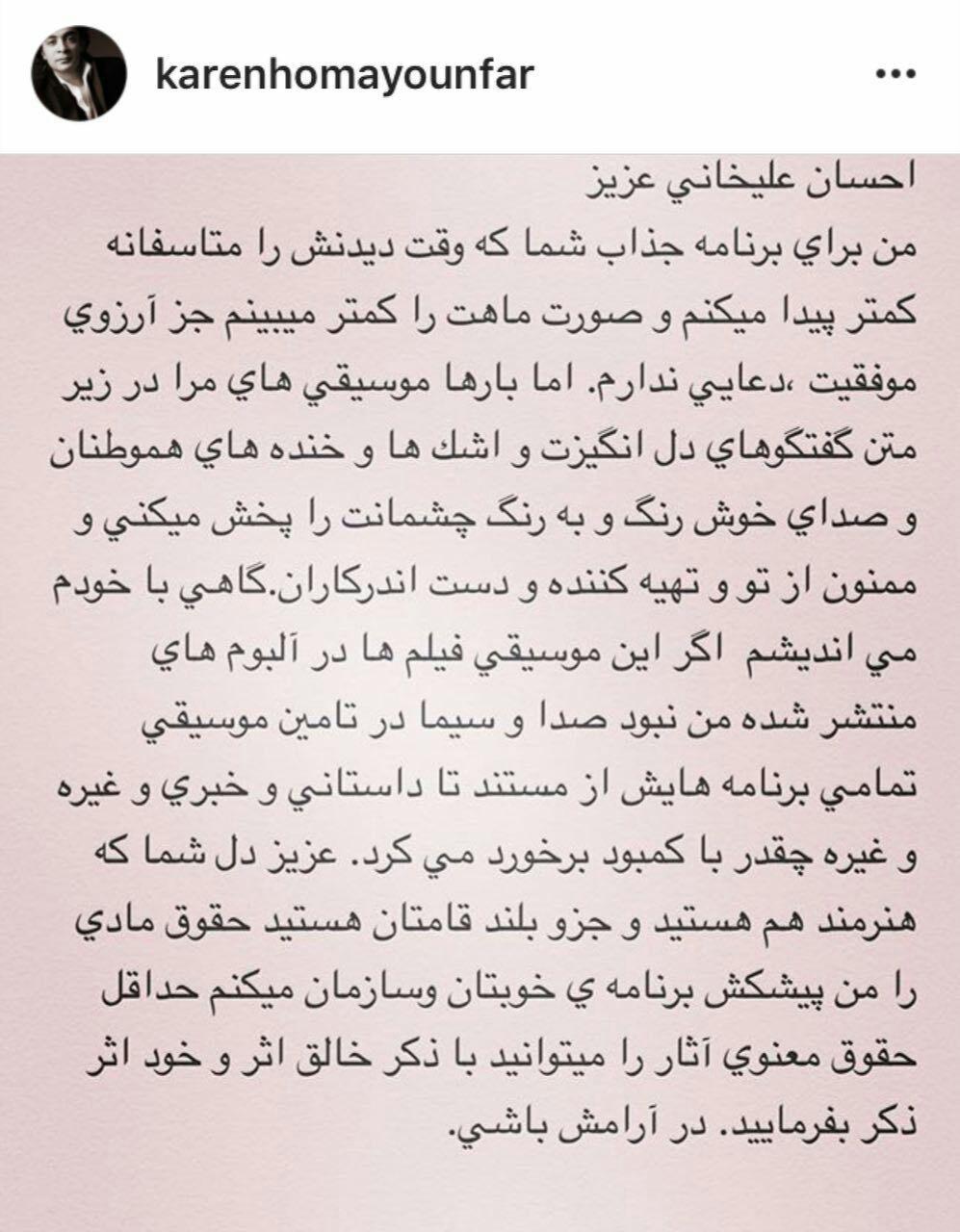The width and height of the screenshot is (960, 1232).
Task: Click the post header bar area
Action: coord(480,69)
